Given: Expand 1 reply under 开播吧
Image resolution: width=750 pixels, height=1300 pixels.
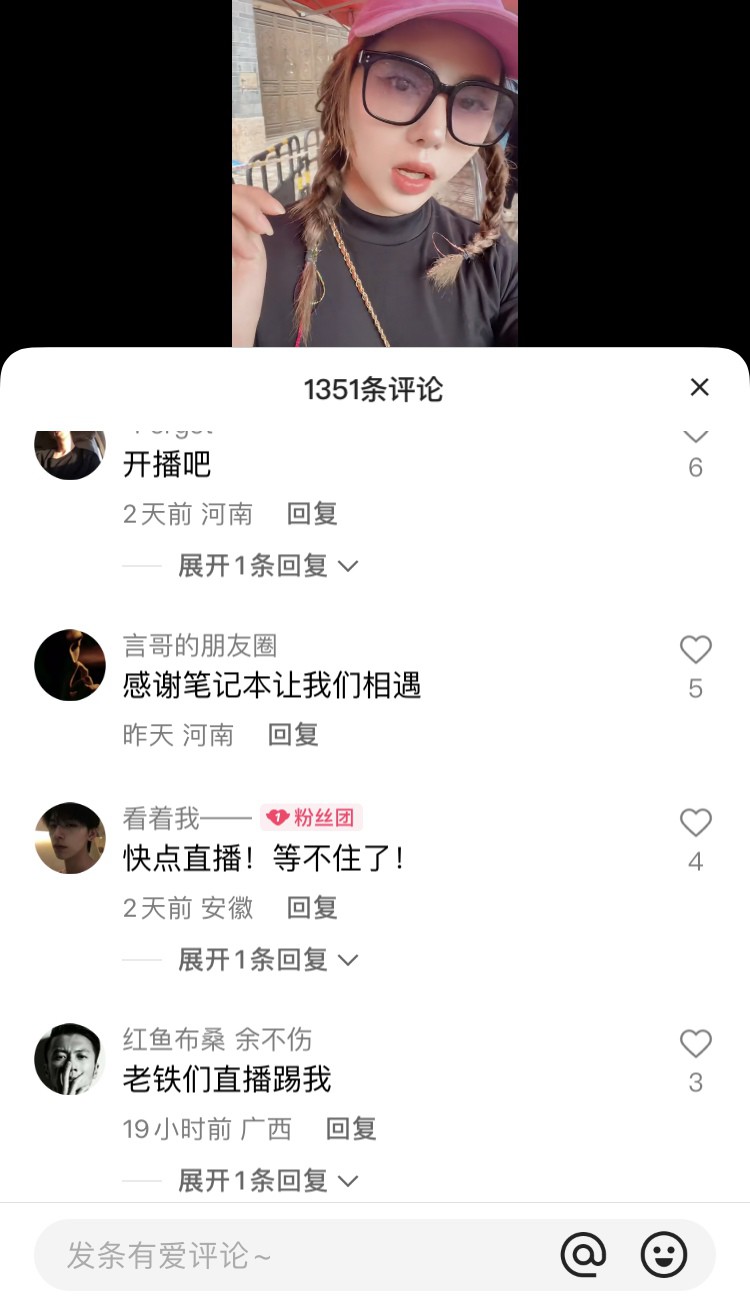Looking at the screenshot, I should 267,566.
